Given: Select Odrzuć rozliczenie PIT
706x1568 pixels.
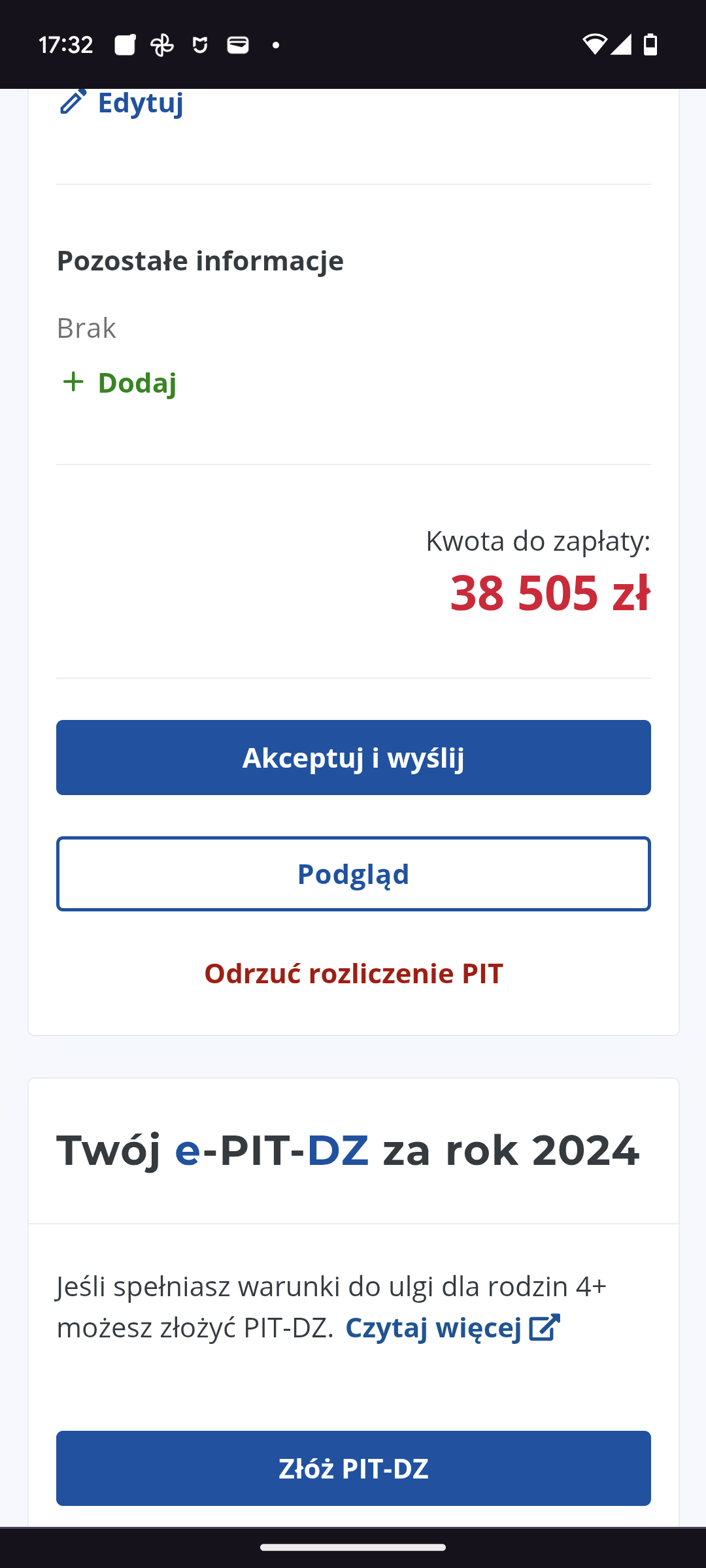Looking at the screenshot, I should (x=353, y=973).
